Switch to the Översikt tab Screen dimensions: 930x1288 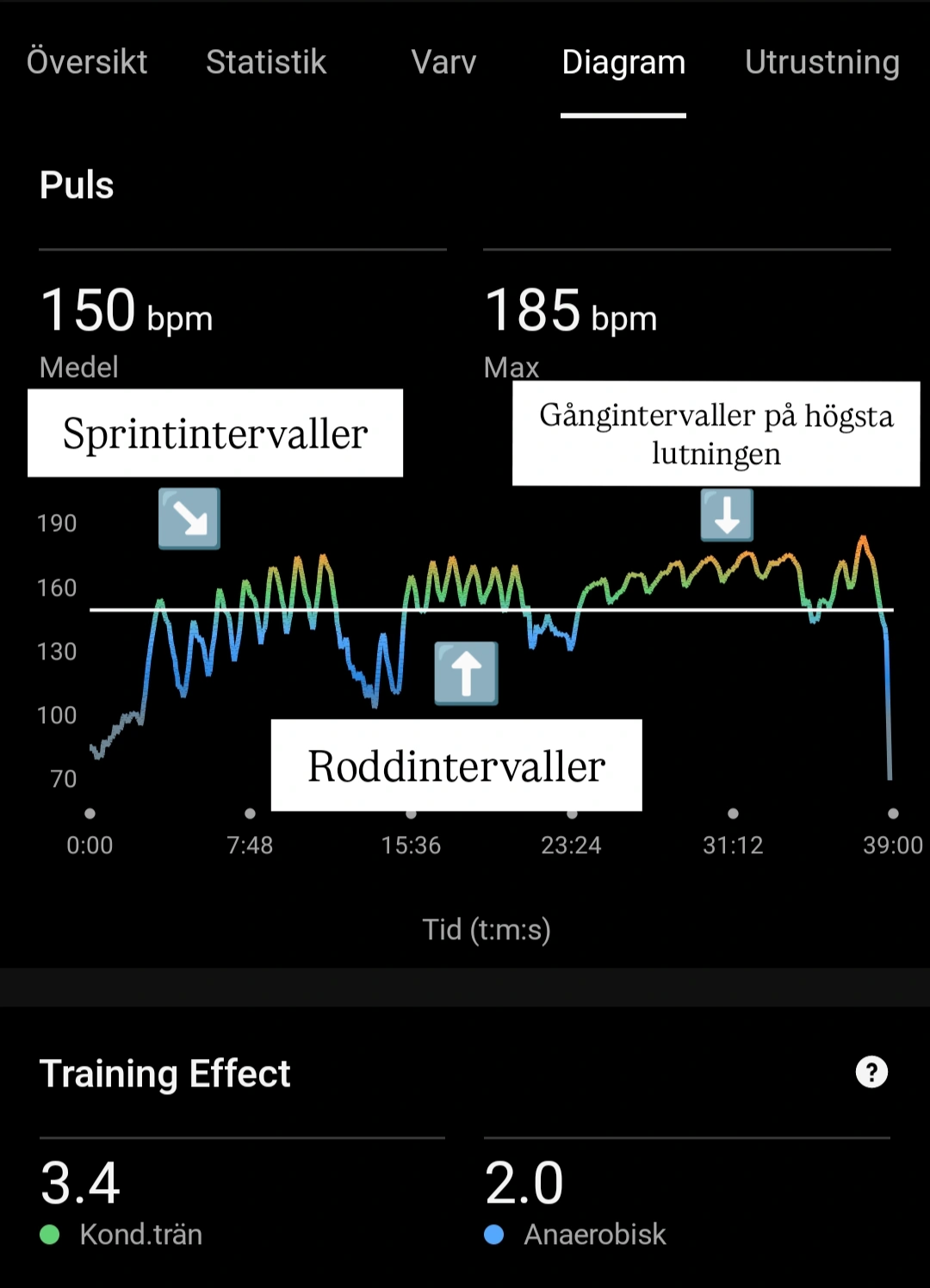[87, 62]
